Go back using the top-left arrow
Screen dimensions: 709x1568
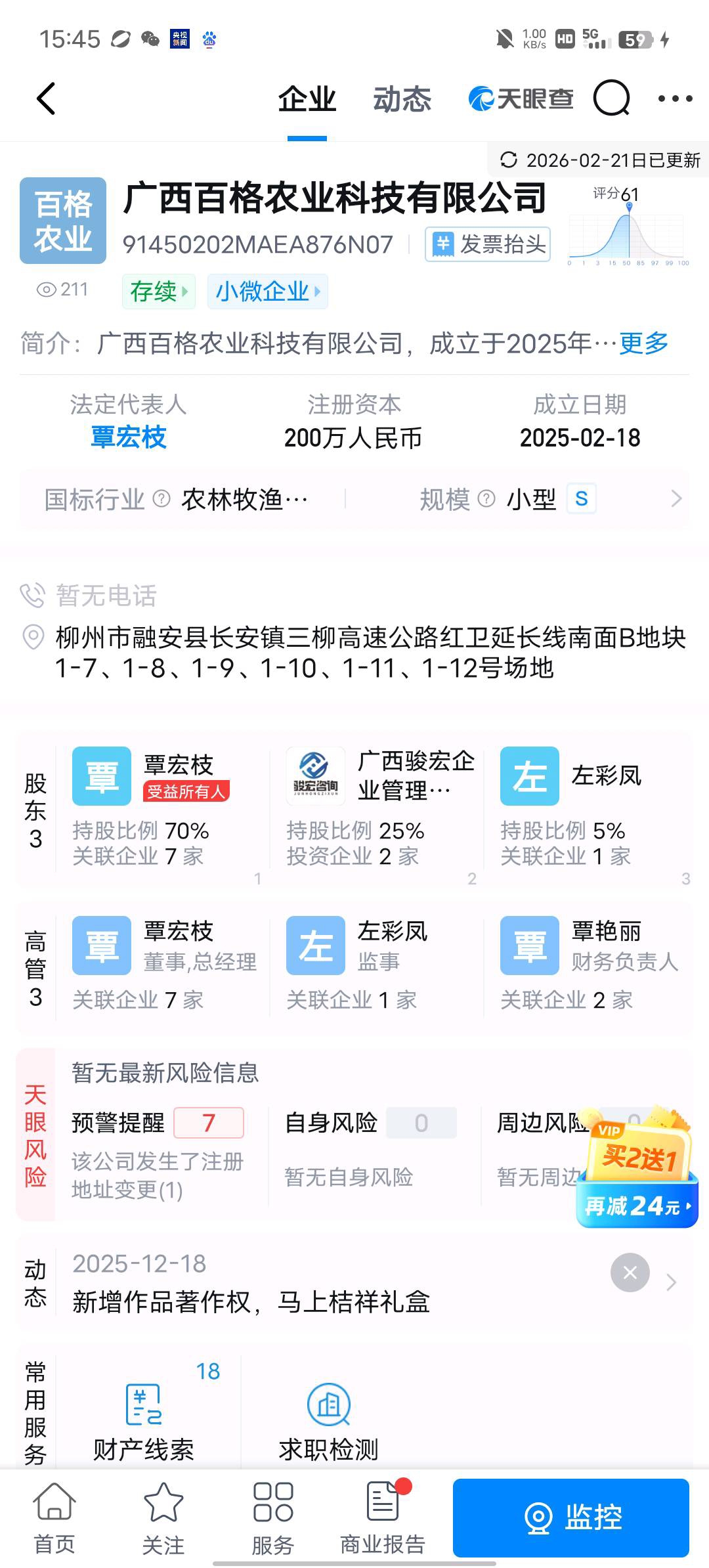[46, 99]
